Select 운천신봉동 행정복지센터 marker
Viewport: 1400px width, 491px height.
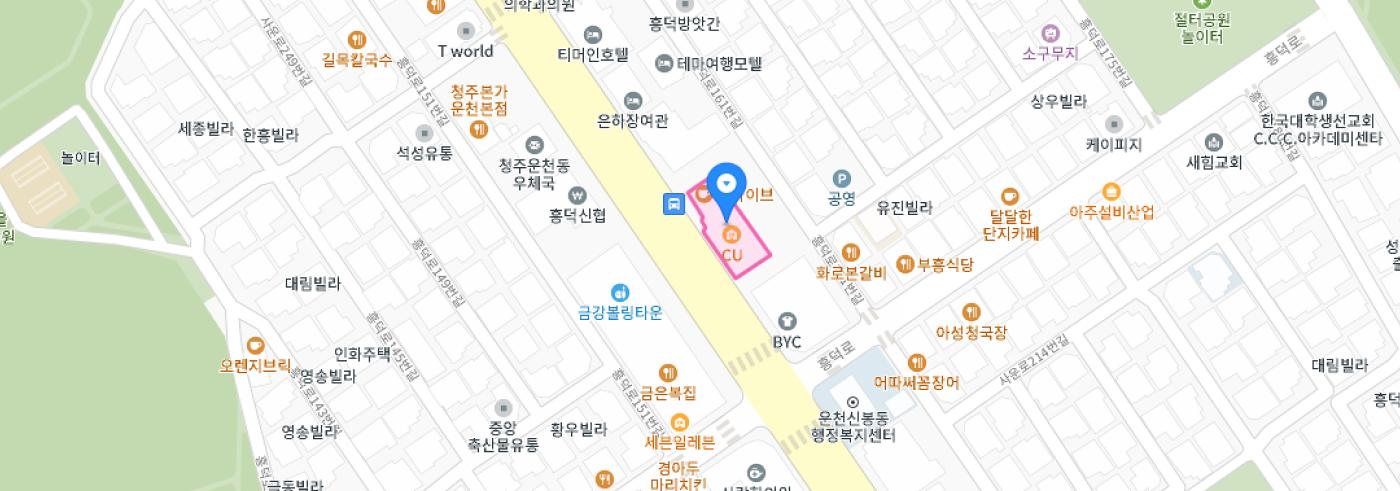click(853, 401)
